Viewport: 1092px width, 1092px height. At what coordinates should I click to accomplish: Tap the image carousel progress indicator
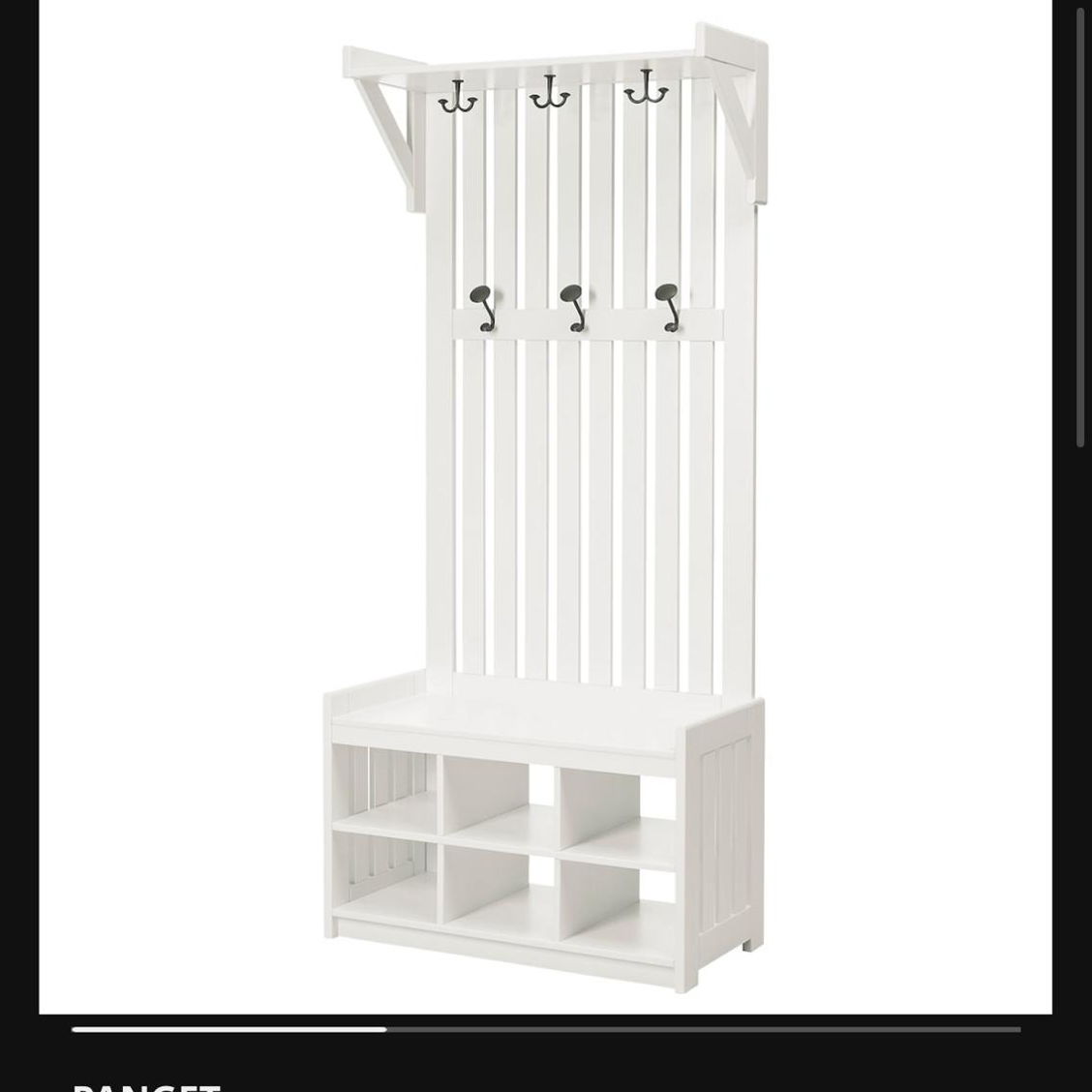545,1029
